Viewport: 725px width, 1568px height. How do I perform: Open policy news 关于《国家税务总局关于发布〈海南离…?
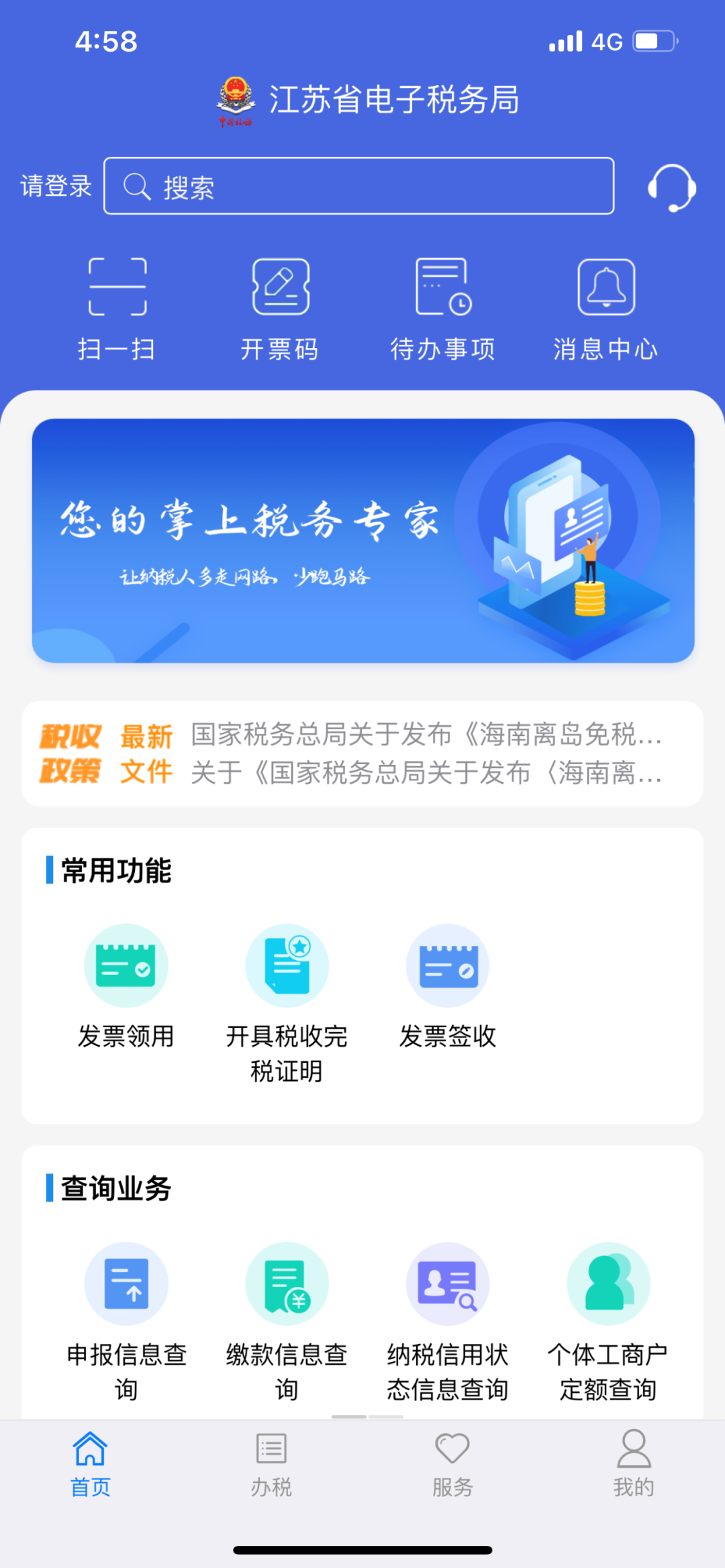click(x=427, y=773)
